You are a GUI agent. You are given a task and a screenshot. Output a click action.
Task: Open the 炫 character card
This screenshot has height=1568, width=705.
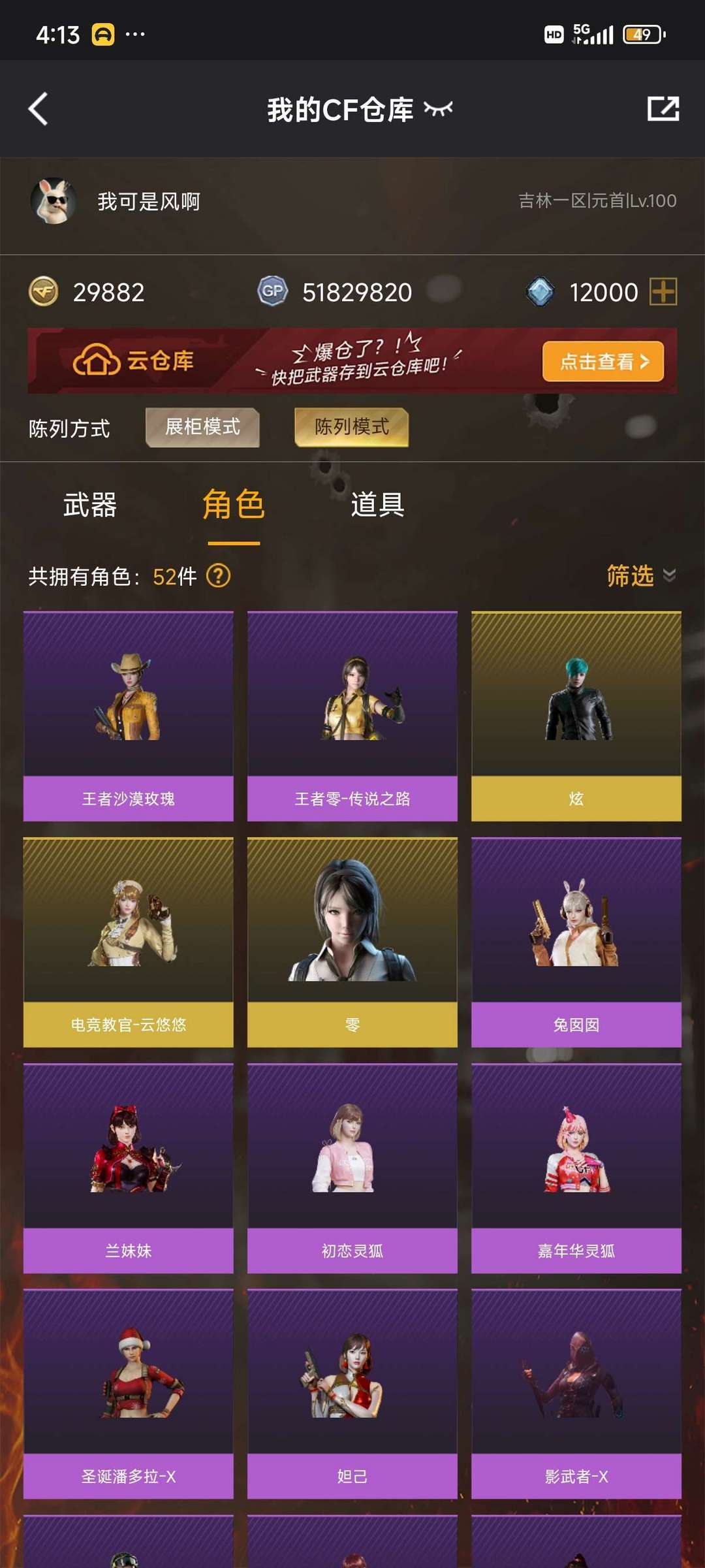click(576, 716)
